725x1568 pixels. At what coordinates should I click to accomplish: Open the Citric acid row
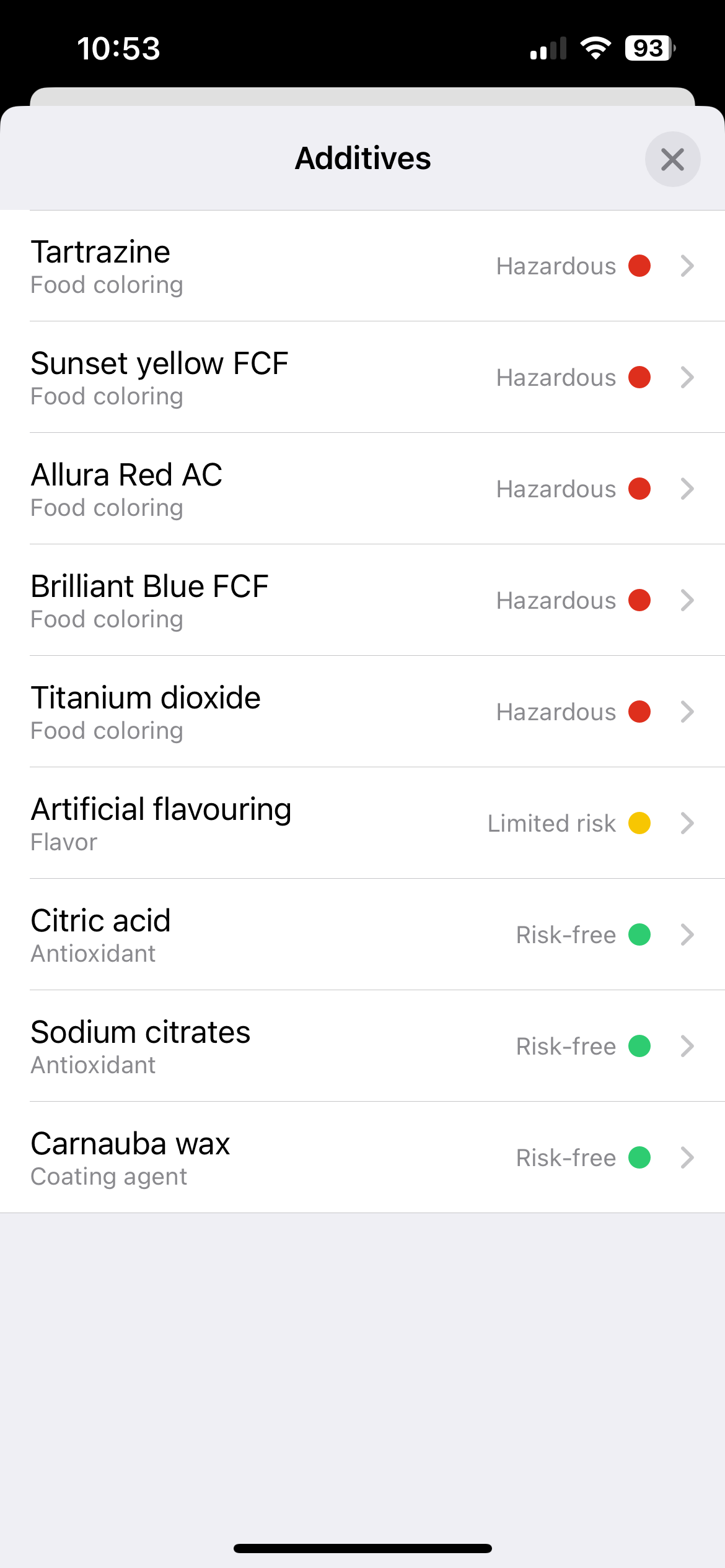coord(362,935)
